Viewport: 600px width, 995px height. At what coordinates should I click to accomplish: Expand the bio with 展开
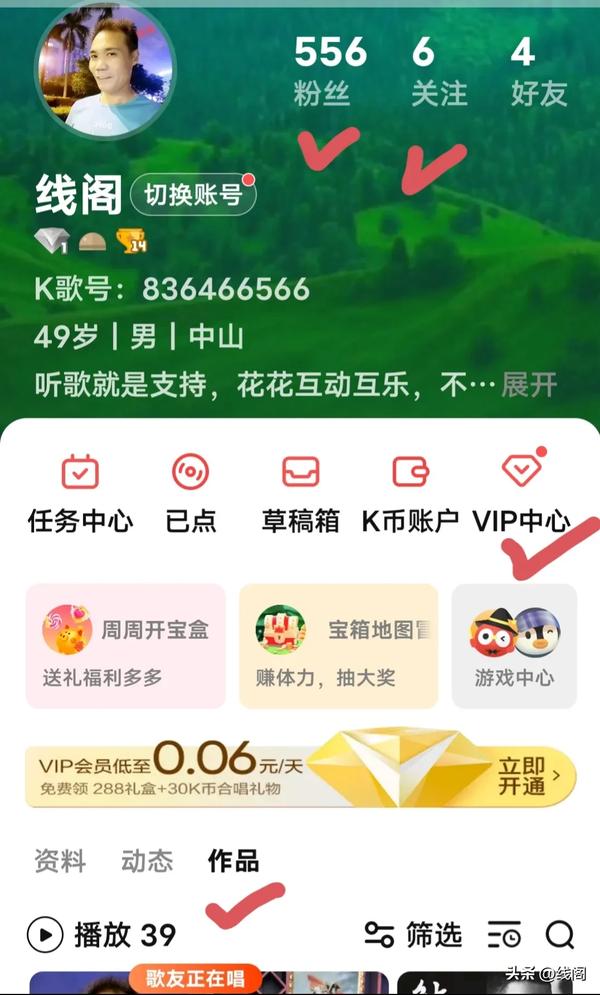528,384
